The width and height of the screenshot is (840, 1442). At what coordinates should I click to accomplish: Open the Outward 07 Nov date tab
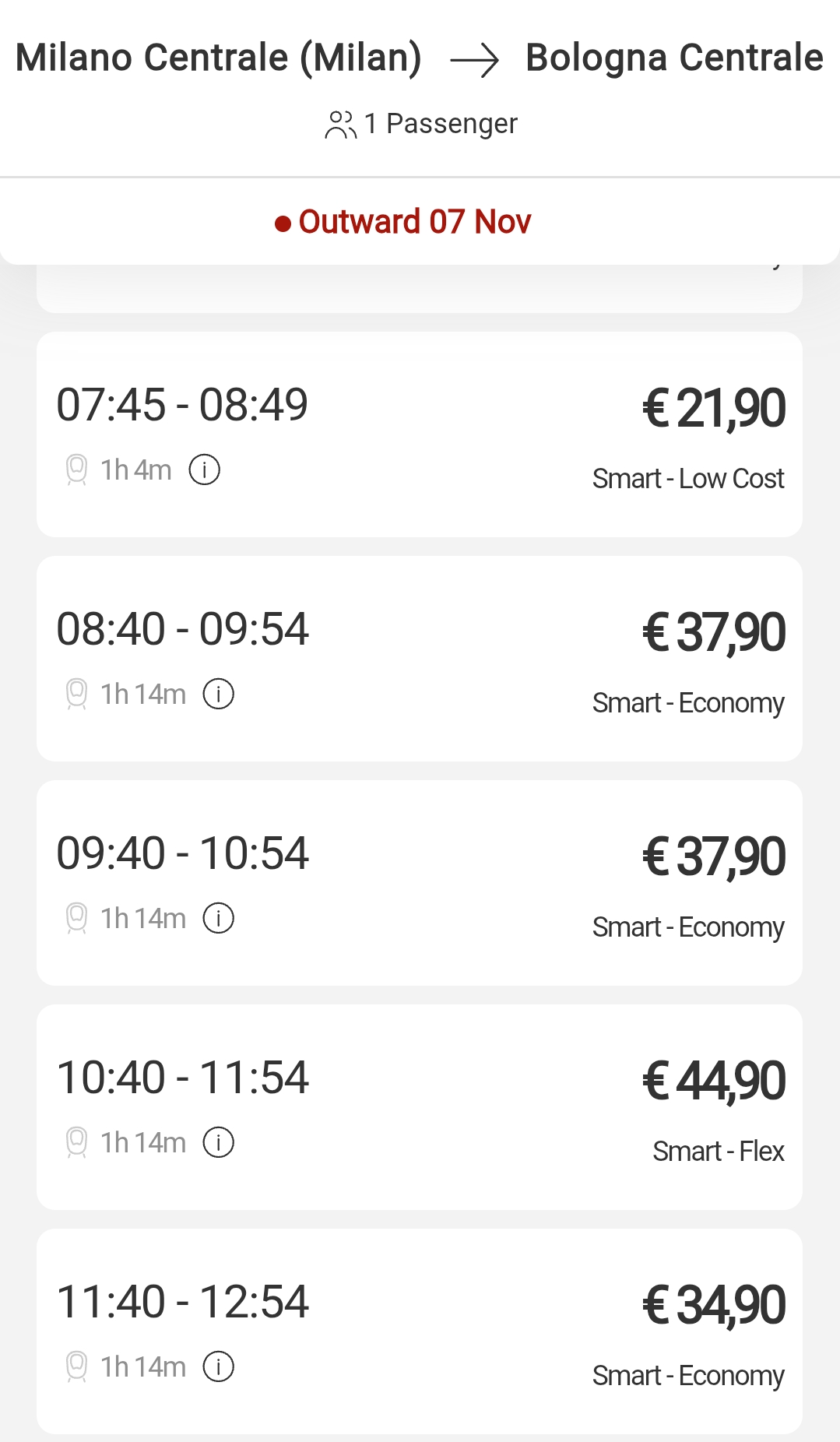[x=403, y=222]
